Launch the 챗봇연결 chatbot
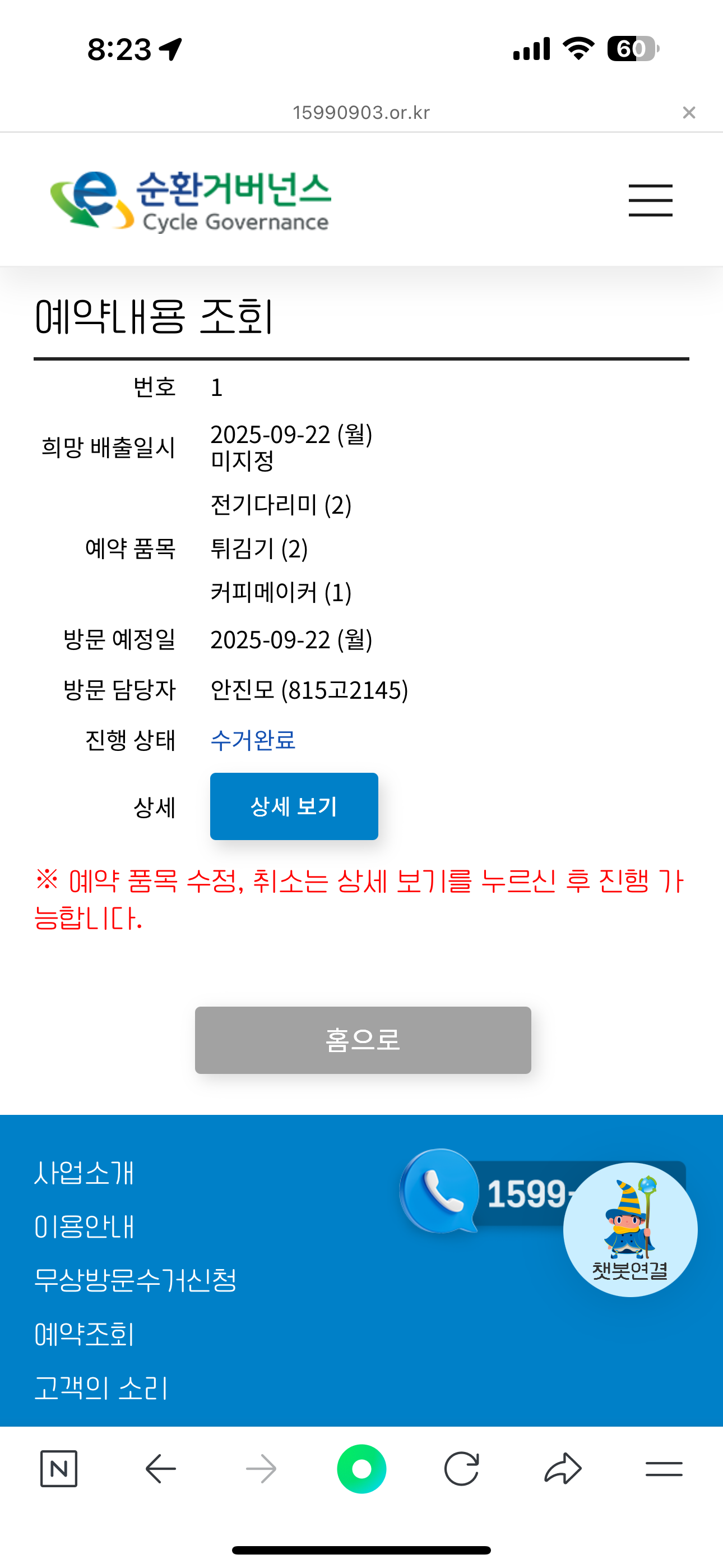This screenshot has height=1568, width=723. point(631,1230)
